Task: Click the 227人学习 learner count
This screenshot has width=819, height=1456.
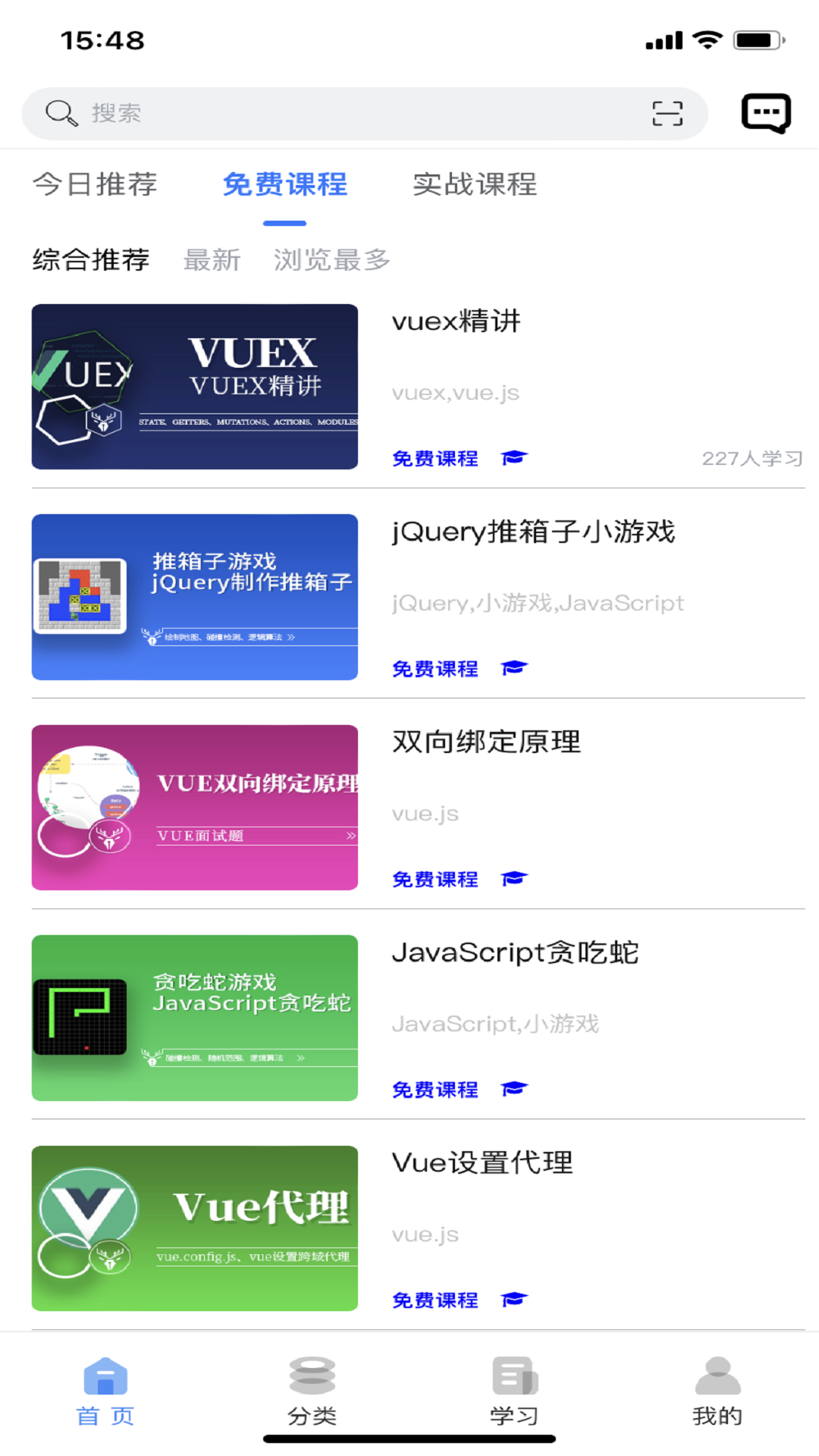Action: (753, 458)
